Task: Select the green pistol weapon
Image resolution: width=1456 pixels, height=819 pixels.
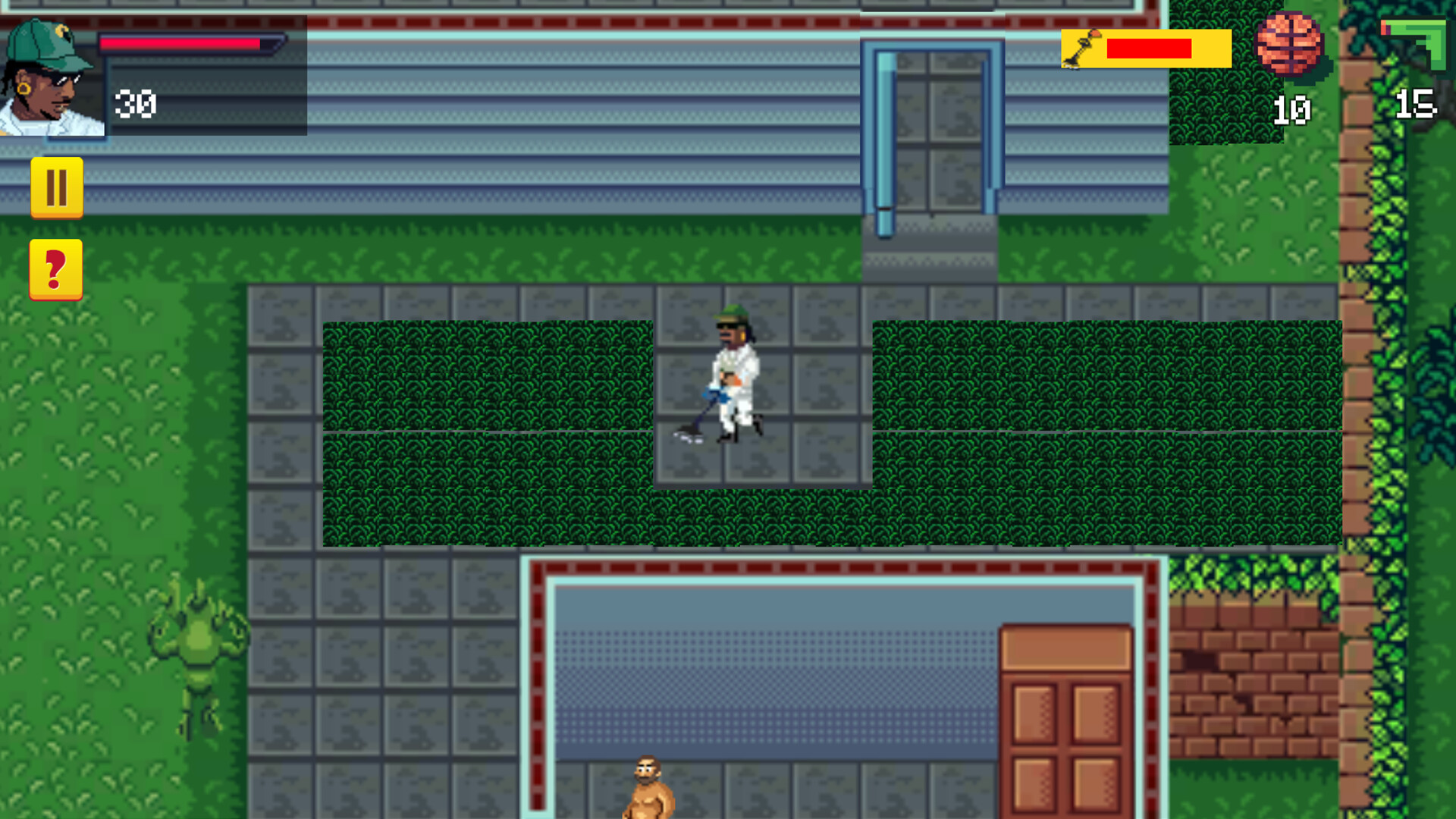Action: coord(1415,43)
